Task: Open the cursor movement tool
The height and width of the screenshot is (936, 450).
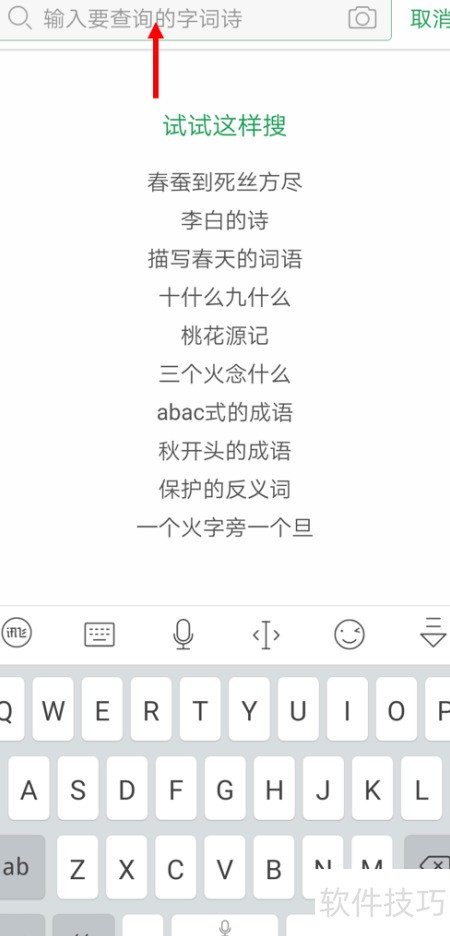Action: tap(266, 634)
